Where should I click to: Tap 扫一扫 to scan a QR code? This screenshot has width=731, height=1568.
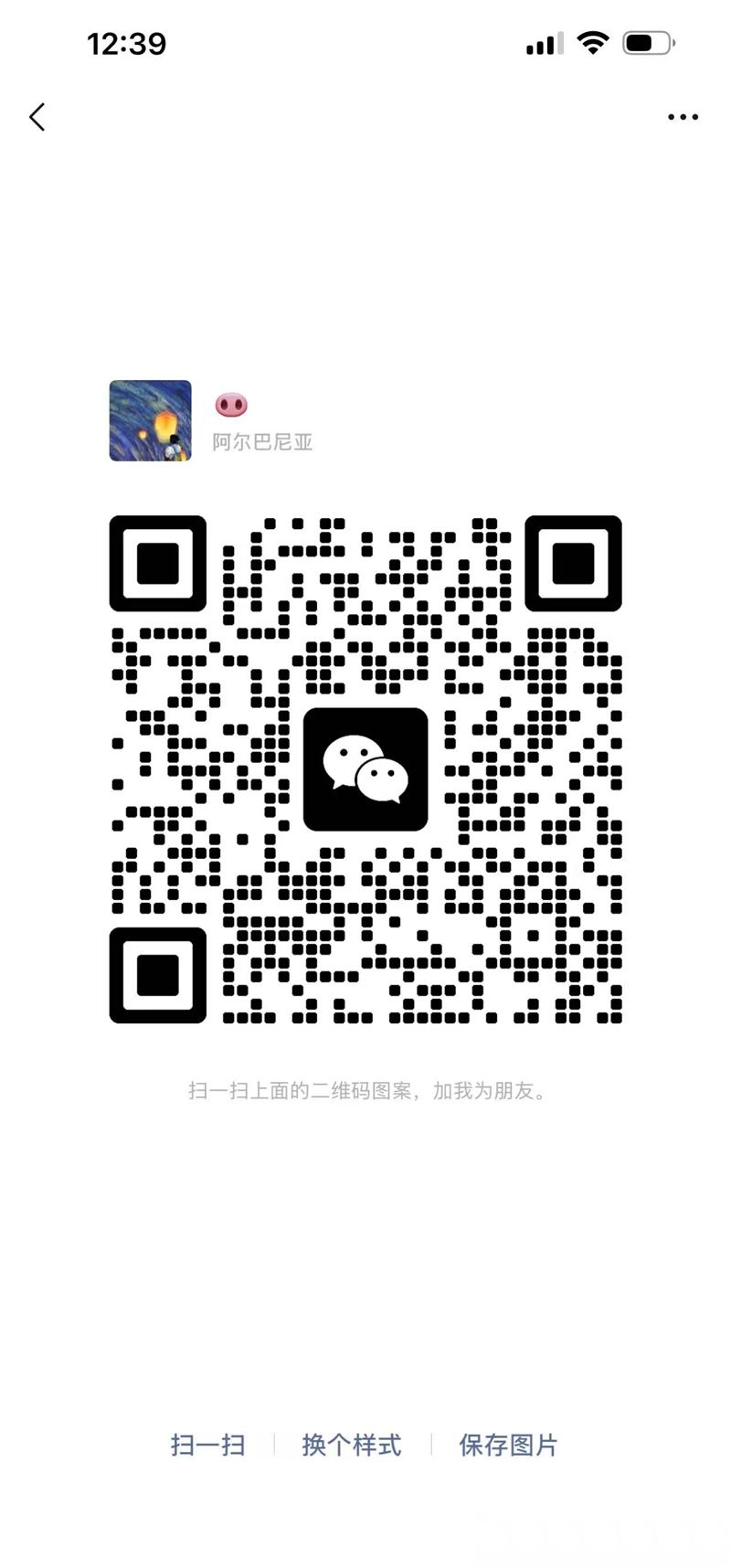(x=208, y=1445)
